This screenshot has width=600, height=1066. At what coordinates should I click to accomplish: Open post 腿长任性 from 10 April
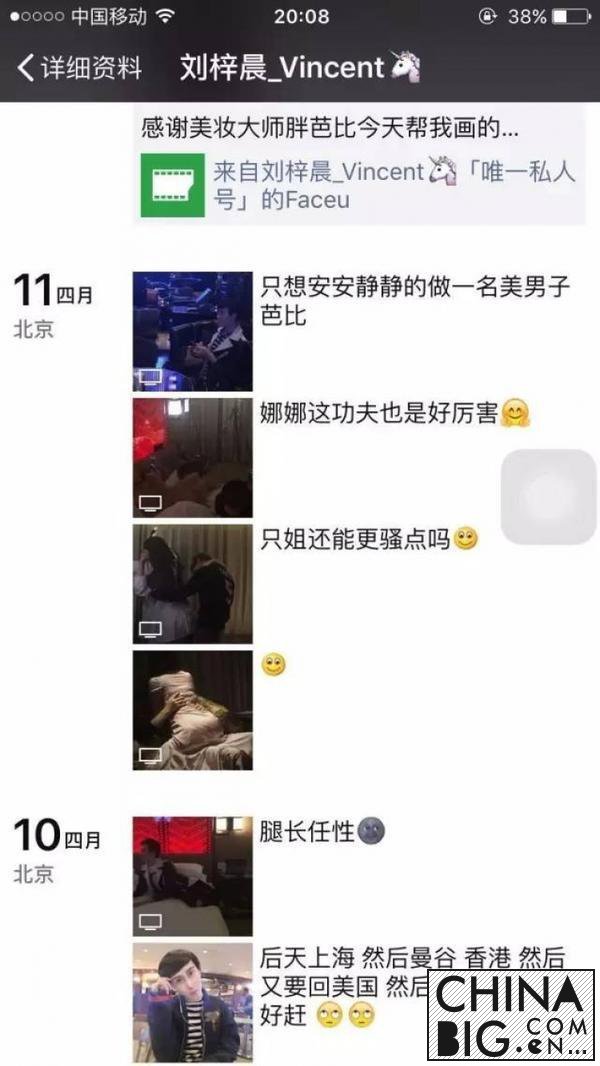(x=193, y=875)
